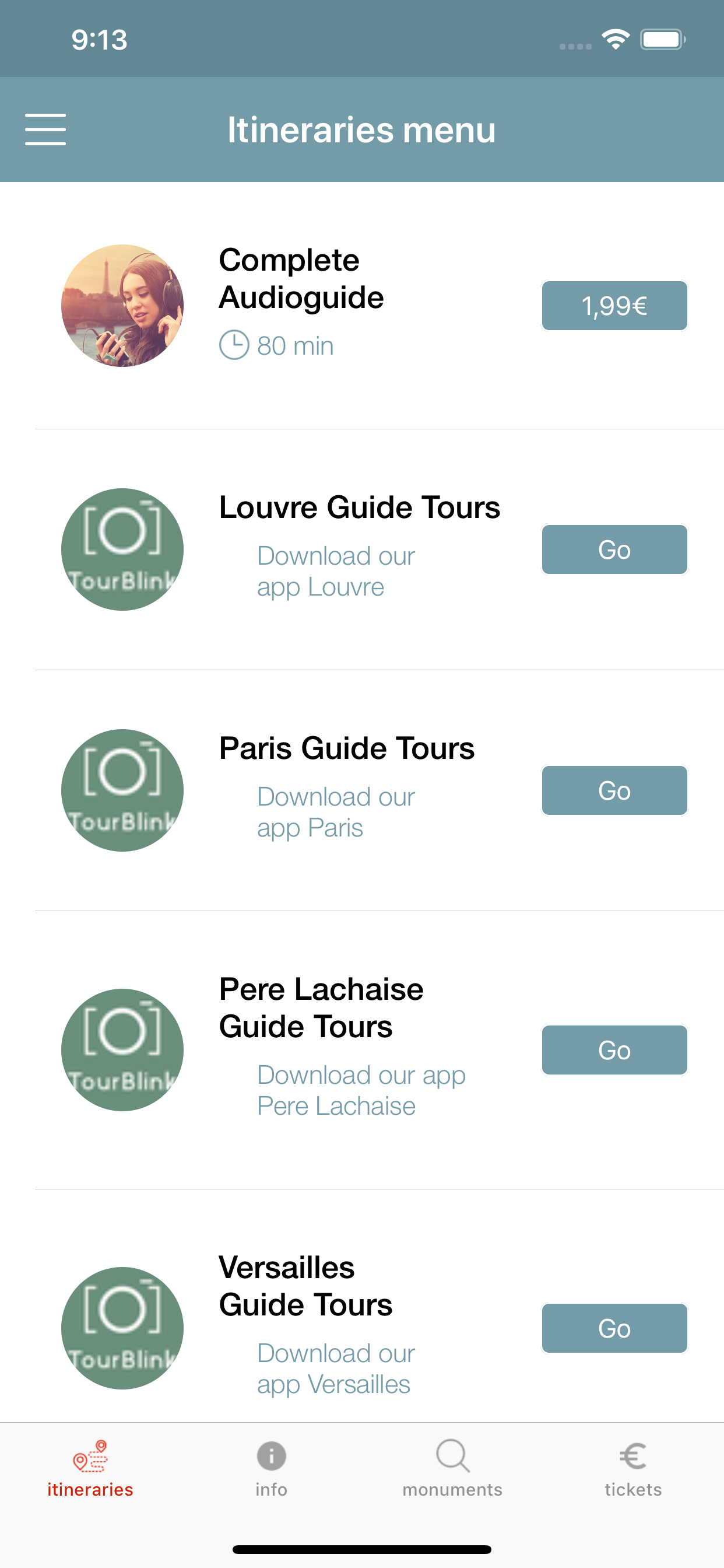Tap Go for Louvre Guide Tours
This screenshot has height=1568, width=724.
(614, 549)
